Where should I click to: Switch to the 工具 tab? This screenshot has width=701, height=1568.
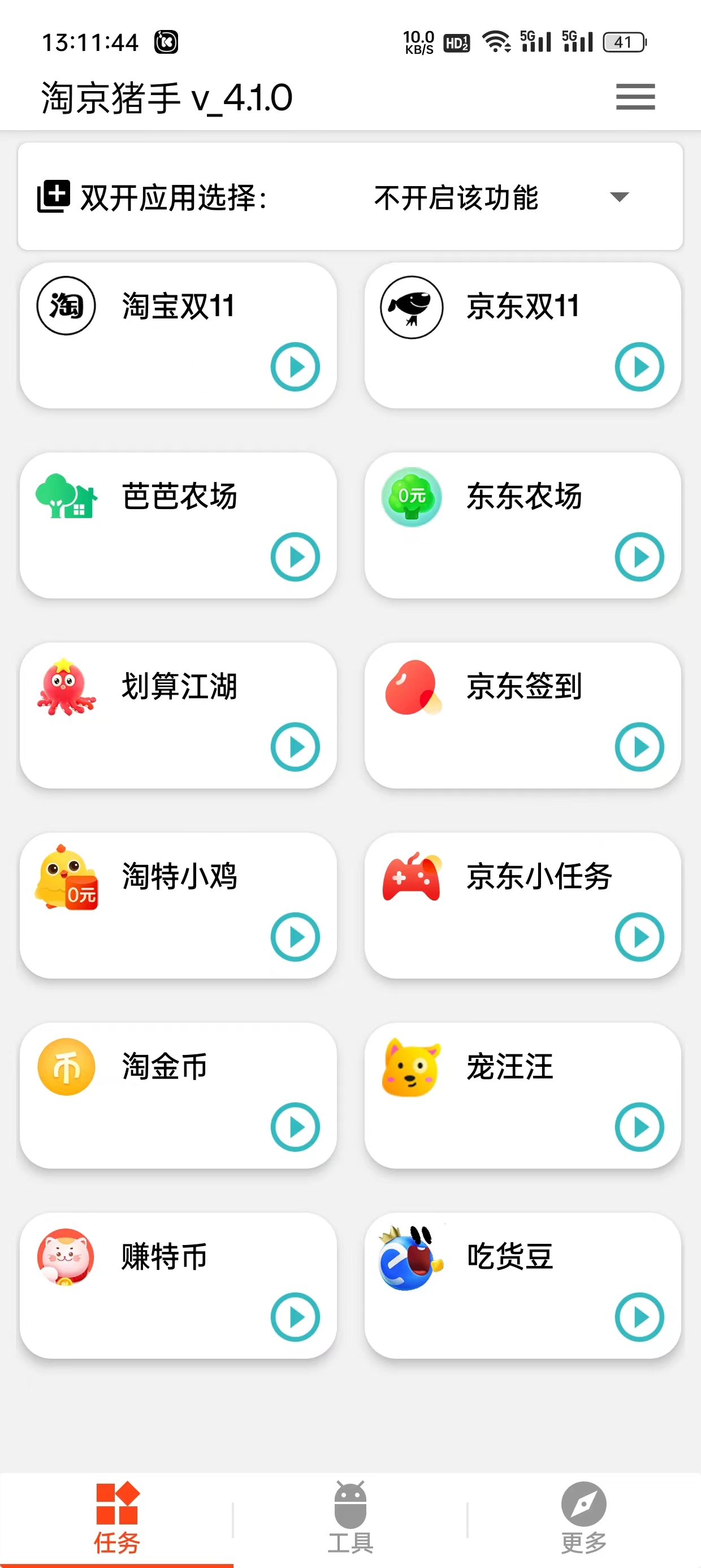point(350,1518)
